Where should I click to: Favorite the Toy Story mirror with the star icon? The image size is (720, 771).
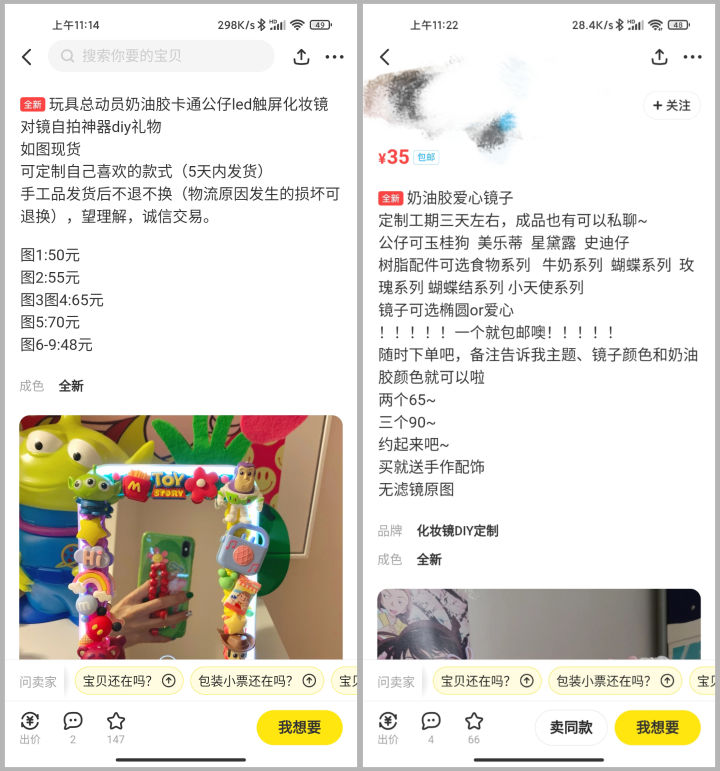[x=115, y=720]
